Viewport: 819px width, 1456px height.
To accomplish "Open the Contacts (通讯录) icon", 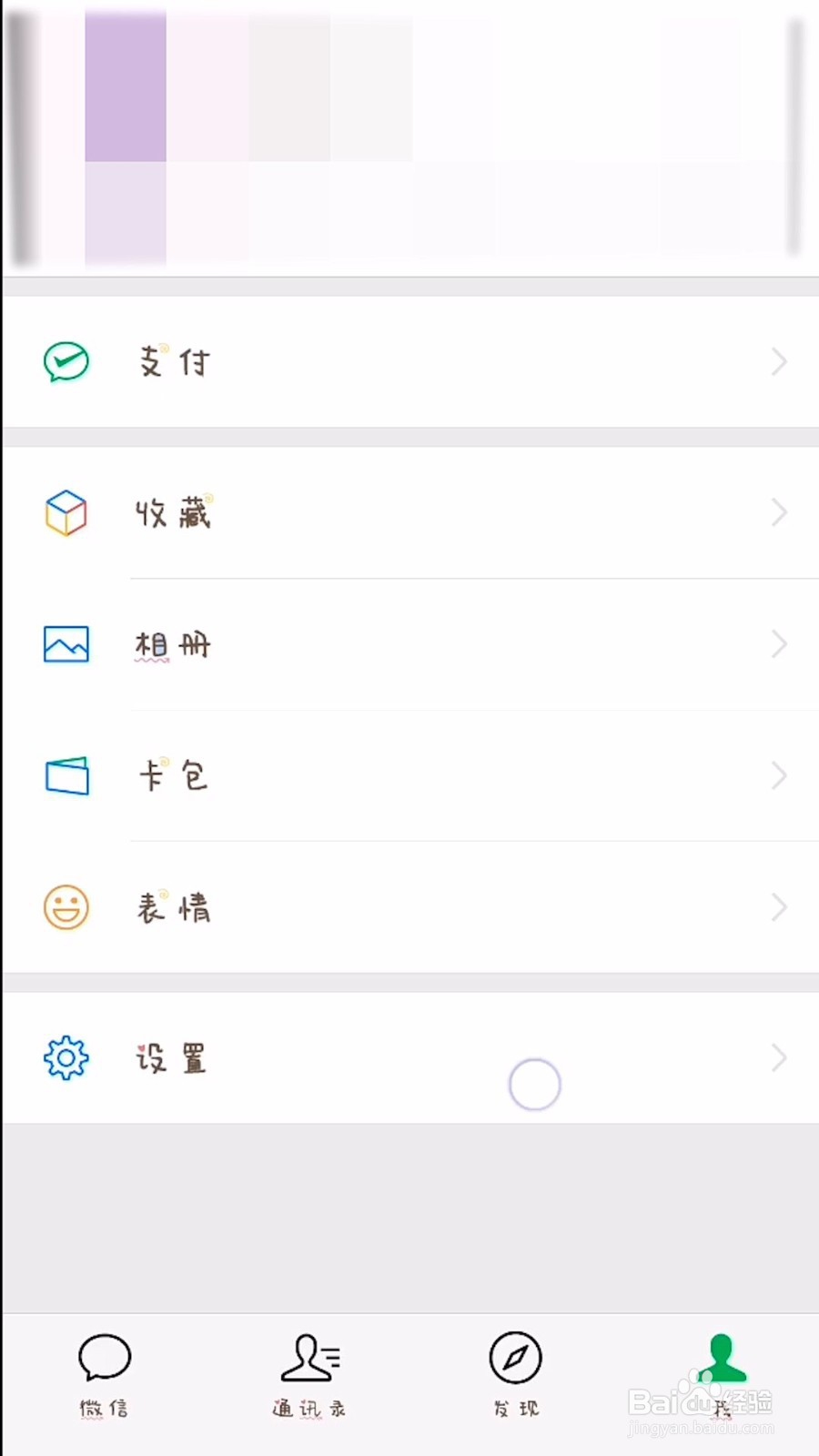I will (308, 1358).
